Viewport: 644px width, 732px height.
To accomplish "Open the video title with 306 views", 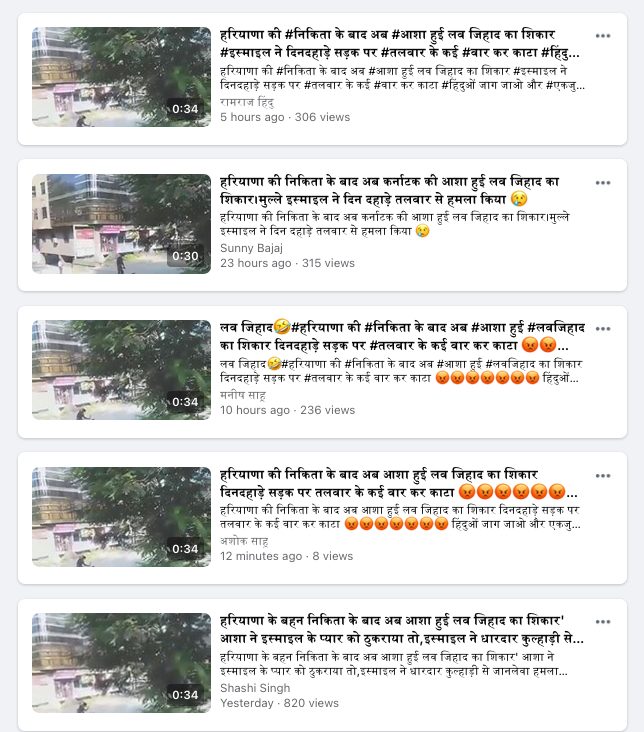I will coord(400,42).
